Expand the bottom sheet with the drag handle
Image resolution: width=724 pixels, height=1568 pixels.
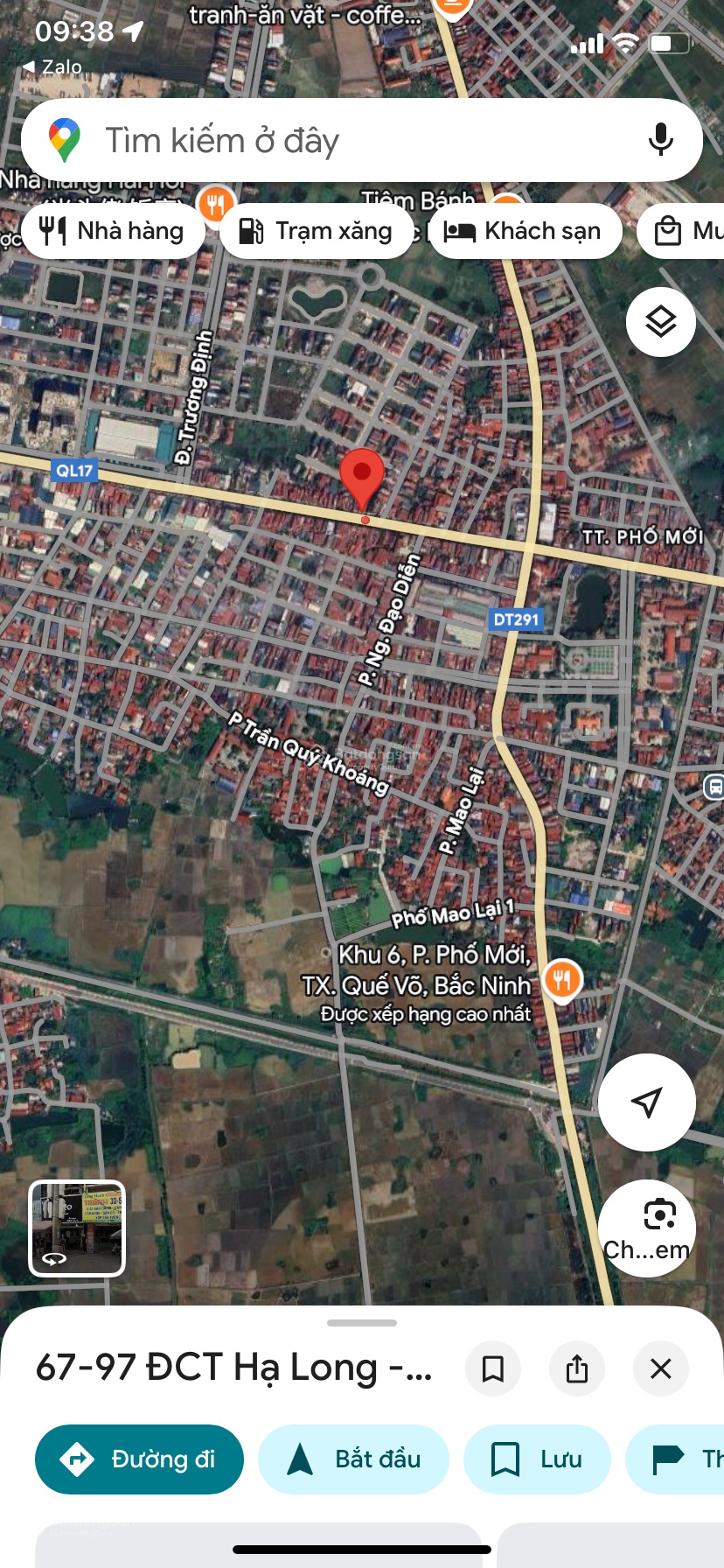(x=362, y=1324)
